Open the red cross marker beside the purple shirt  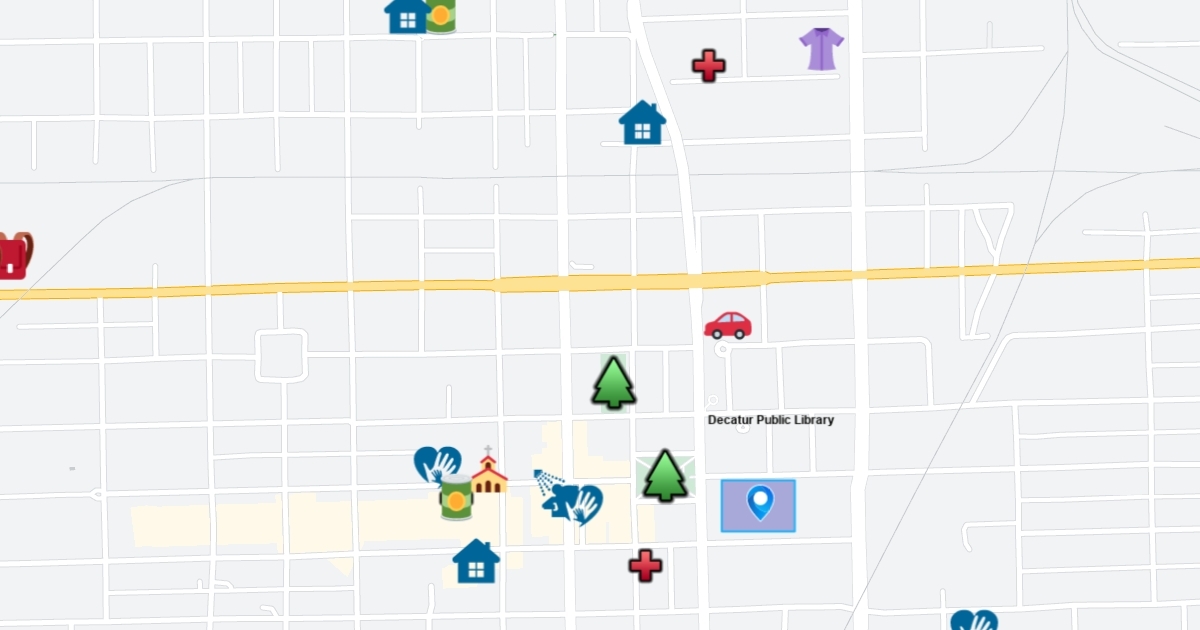(709, 66)
